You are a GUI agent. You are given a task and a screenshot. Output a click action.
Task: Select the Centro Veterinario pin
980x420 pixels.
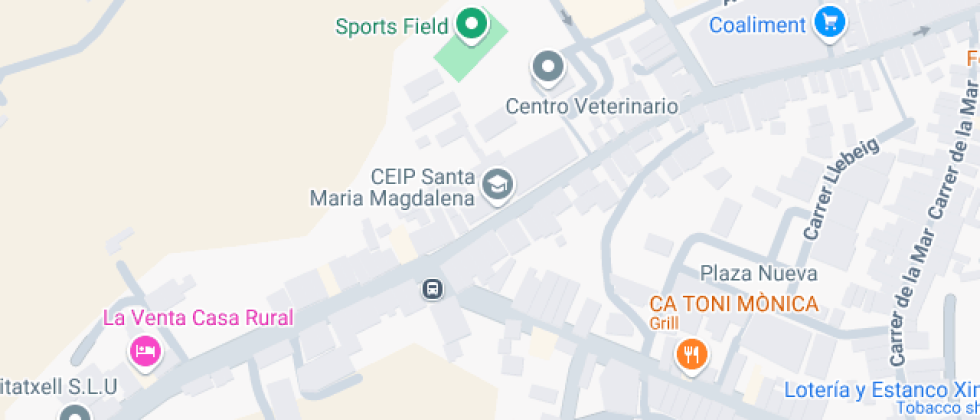pos(547,68)
